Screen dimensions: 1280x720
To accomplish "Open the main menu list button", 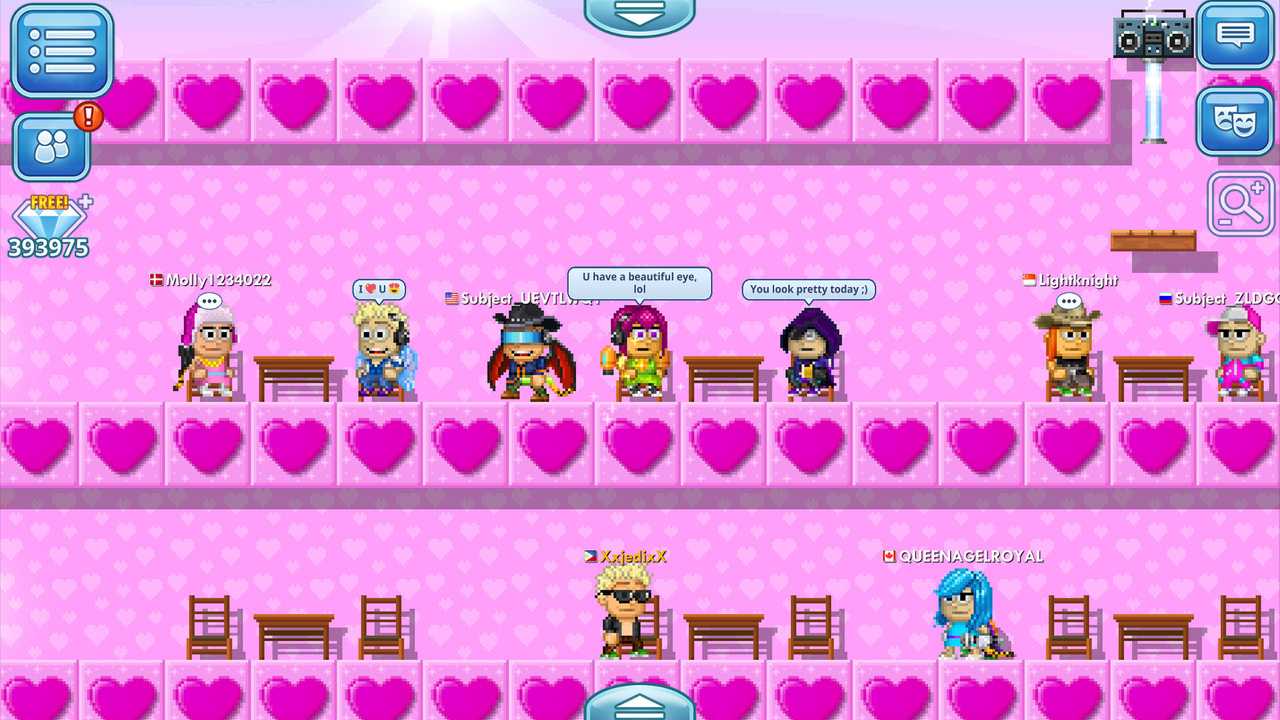I will (x=61, y=50).
